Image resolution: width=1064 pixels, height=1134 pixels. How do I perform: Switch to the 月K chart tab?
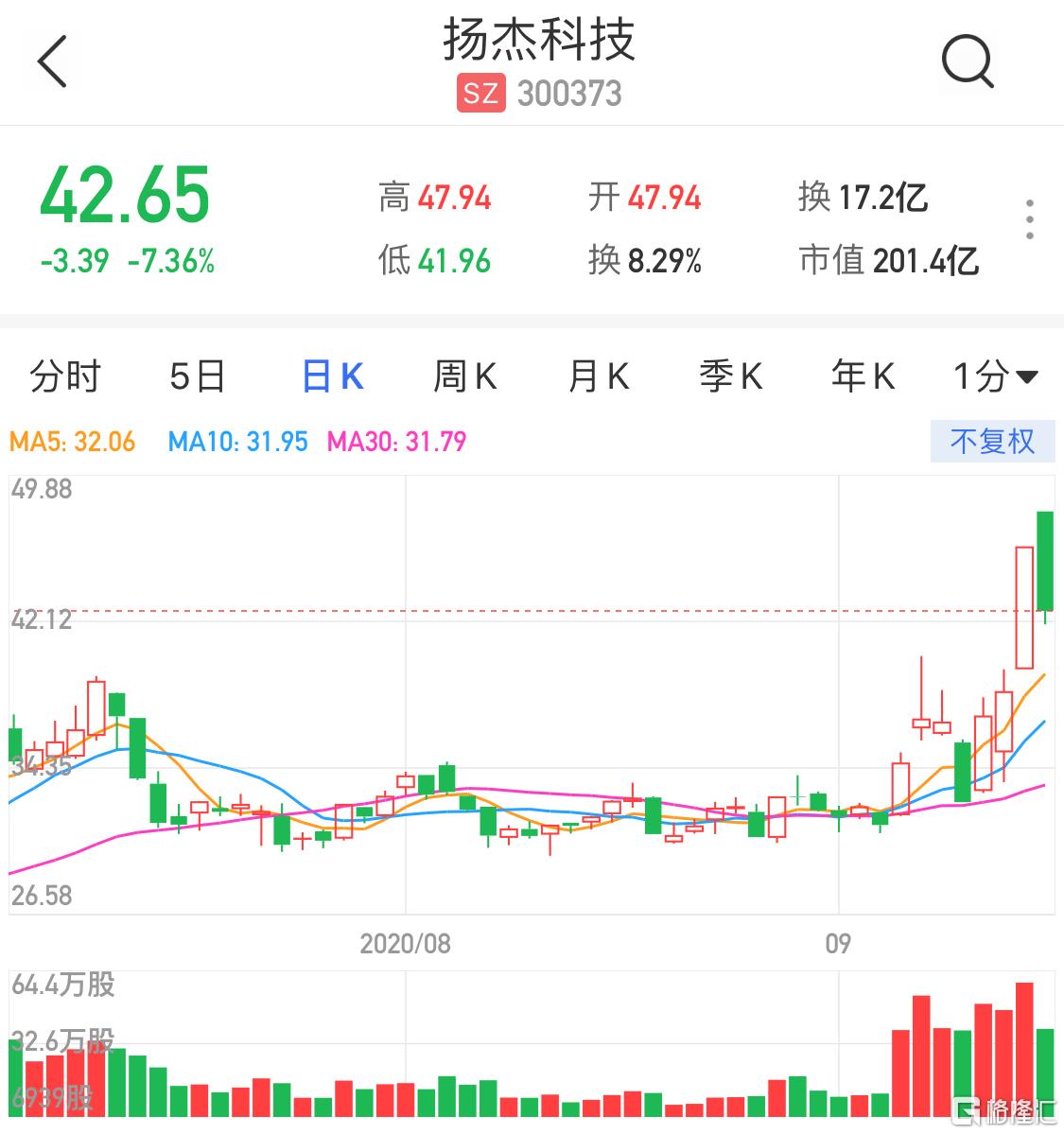point(598,376)
